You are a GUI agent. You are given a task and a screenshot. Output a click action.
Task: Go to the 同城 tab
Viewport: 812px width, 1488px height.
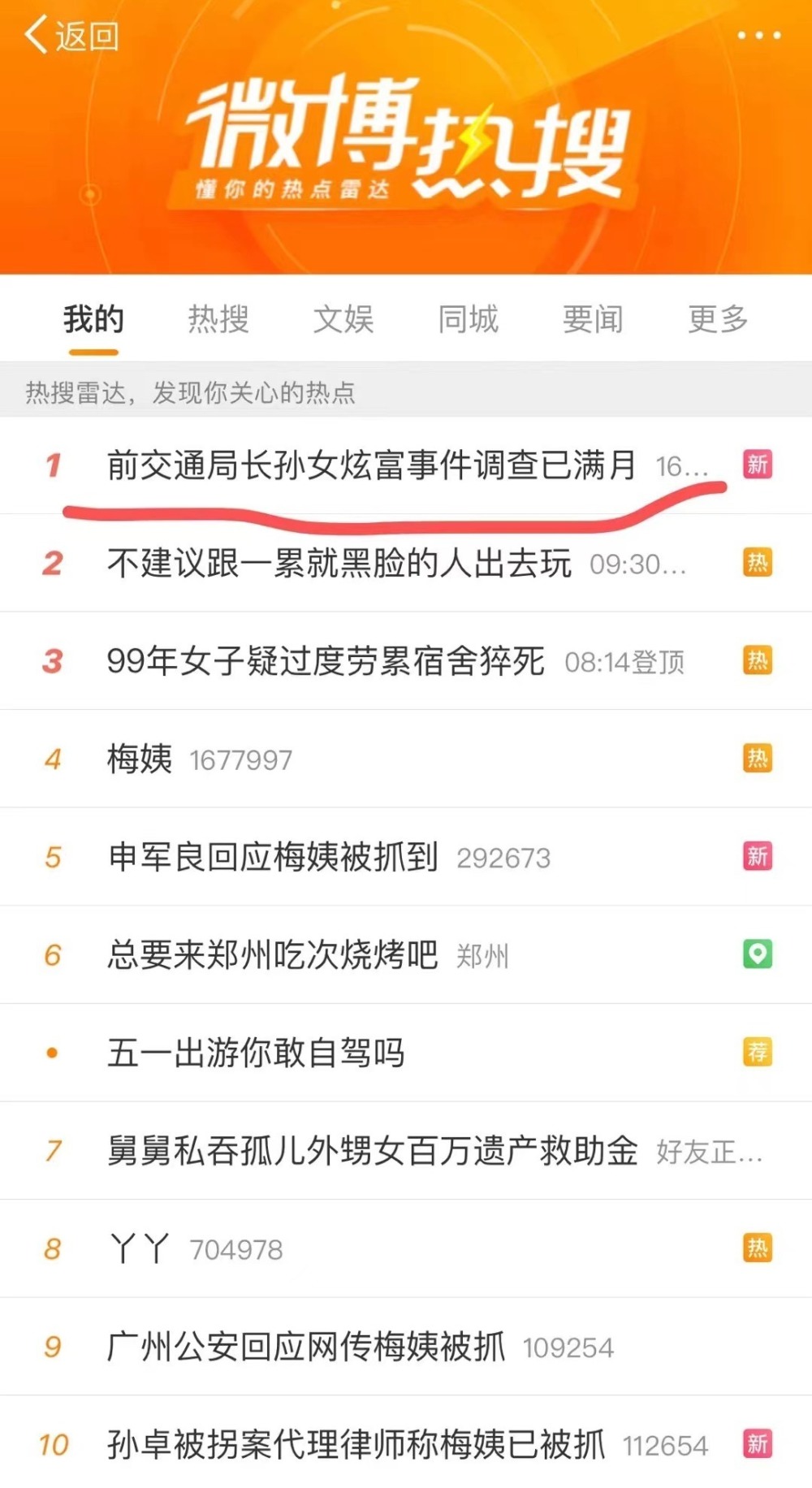pyautogui.click(x=469, y=319)
